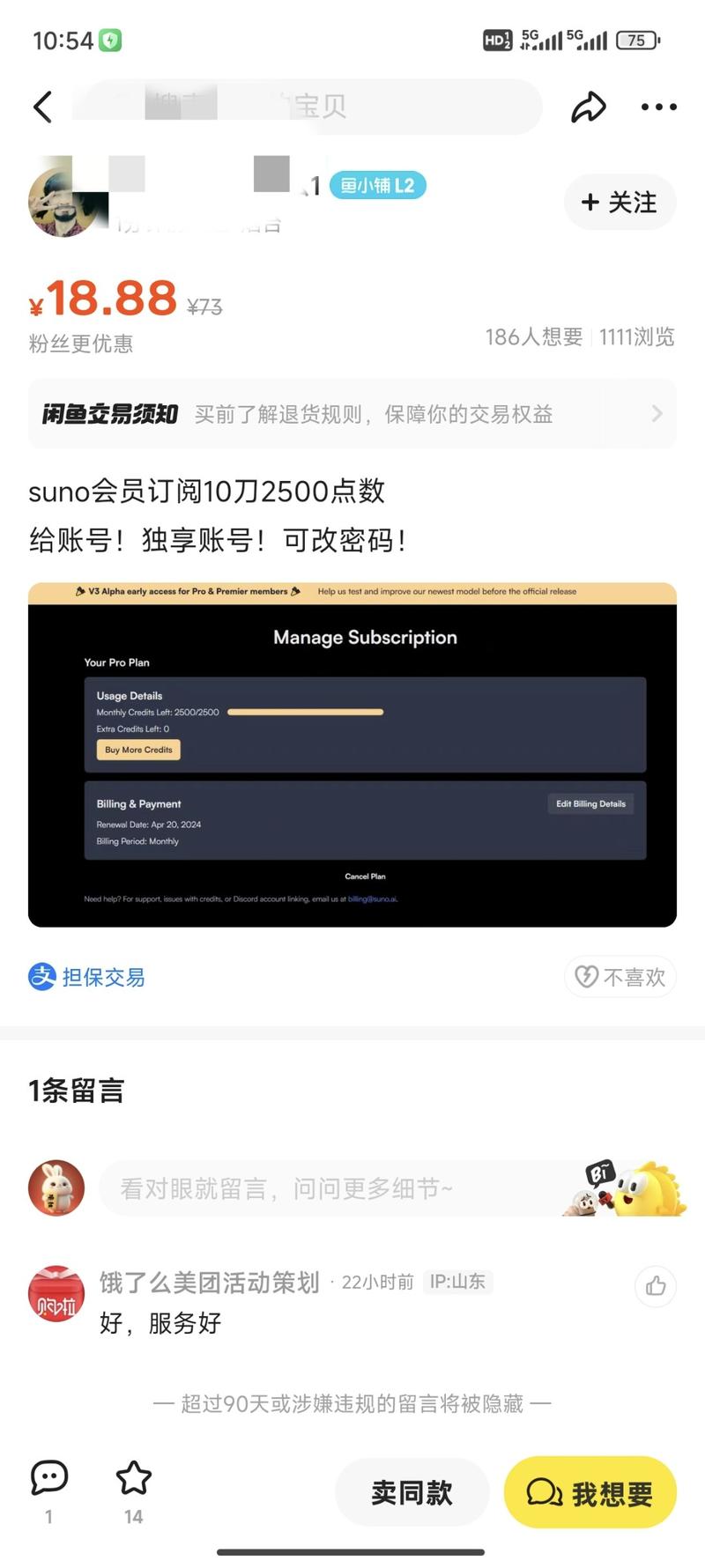Tap the yellow 我想要 button
This screenshot has height=1568, width=705.
pos(589,1492)
